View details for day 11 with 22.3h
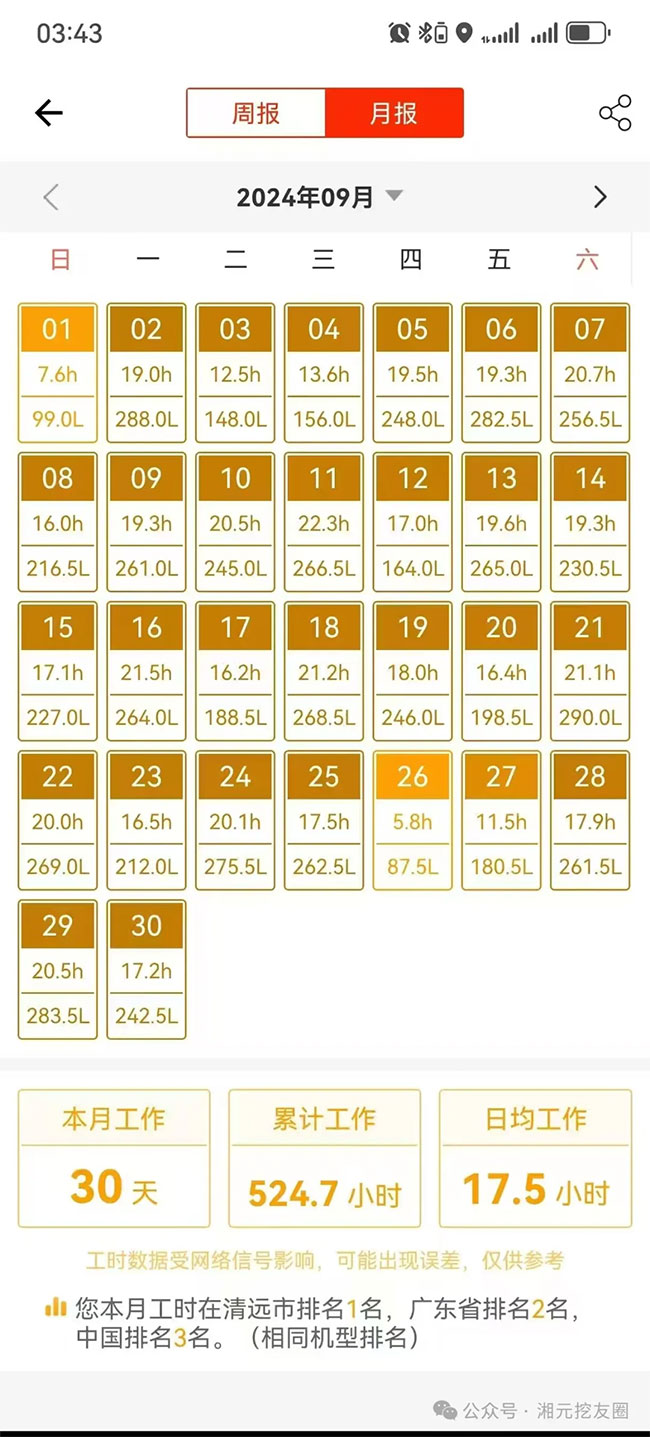This screenshot has height=1437, width=650. coord(324,522)
